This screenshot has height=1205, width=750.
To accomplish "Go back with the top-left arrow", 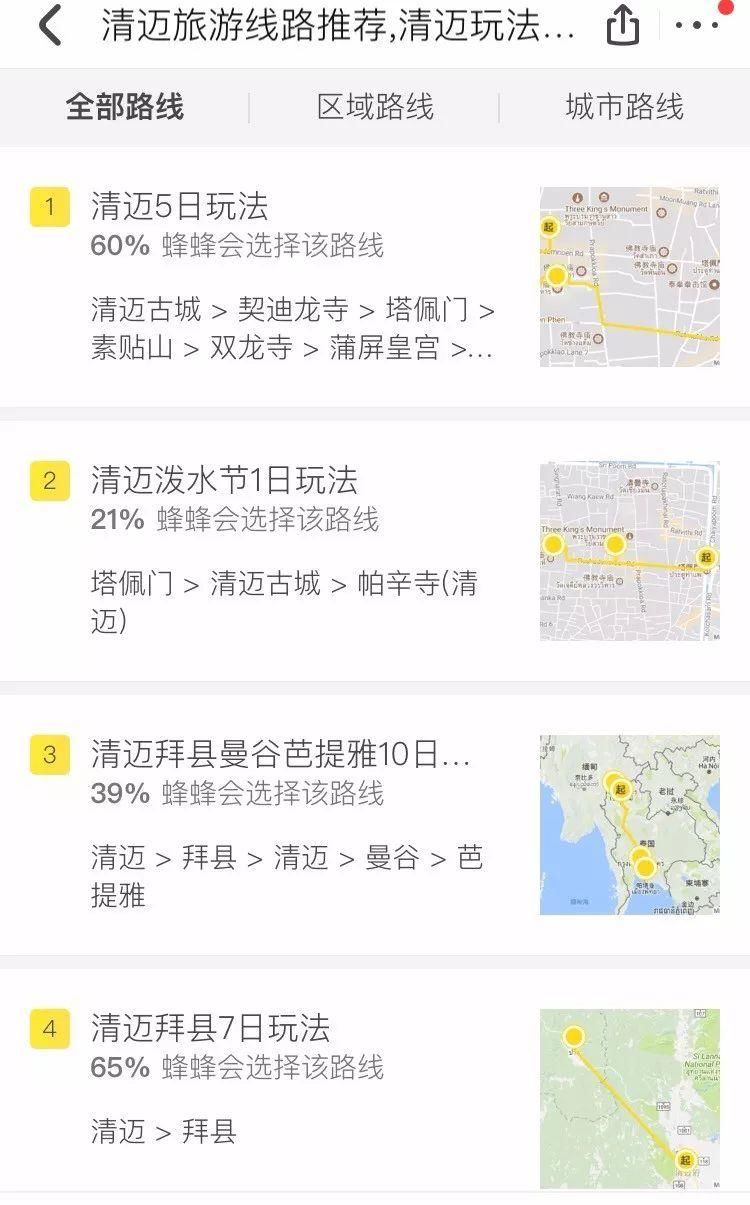I will click(50, 27).
